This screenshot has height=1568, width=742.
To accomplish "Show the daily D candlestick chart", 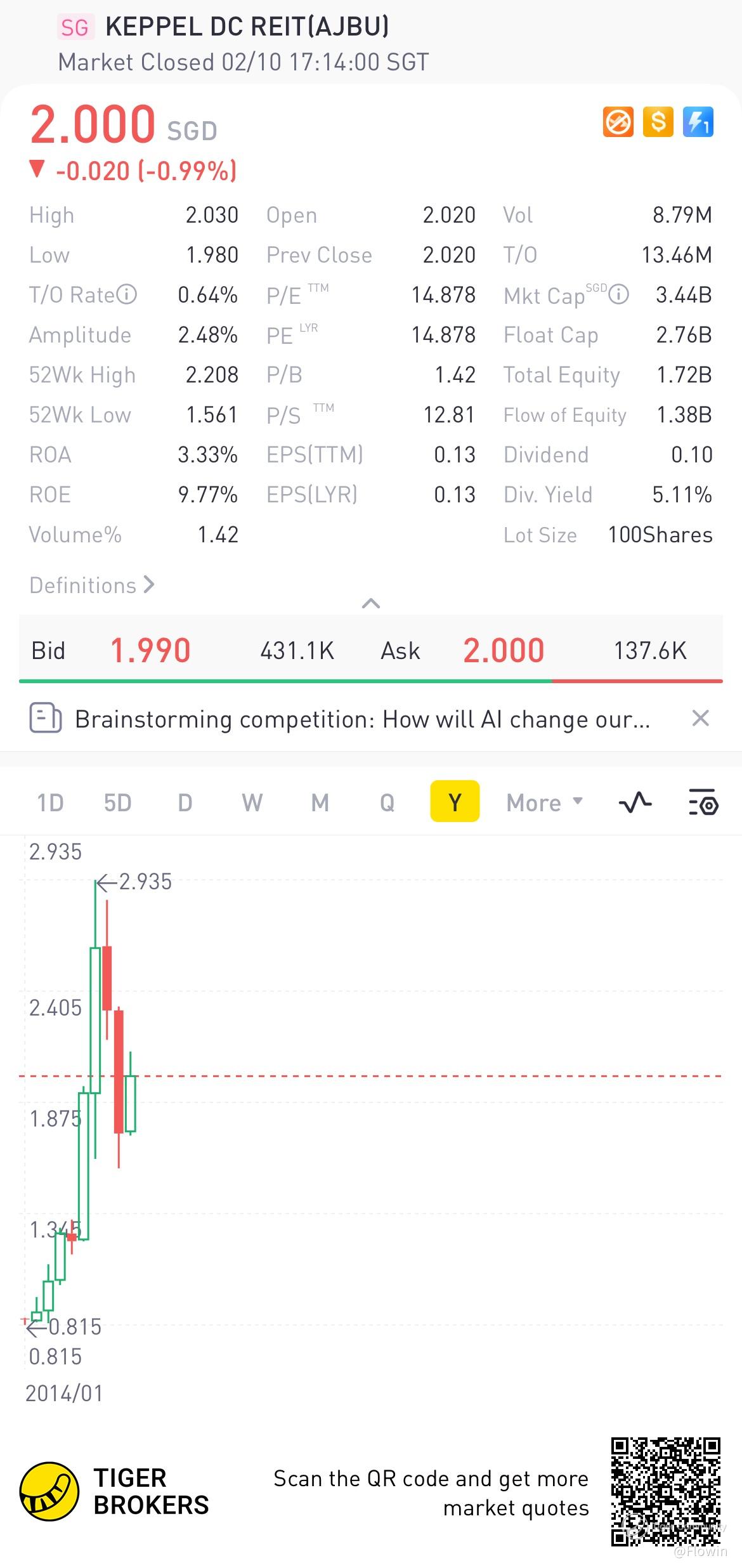I will tap(185, 802).
